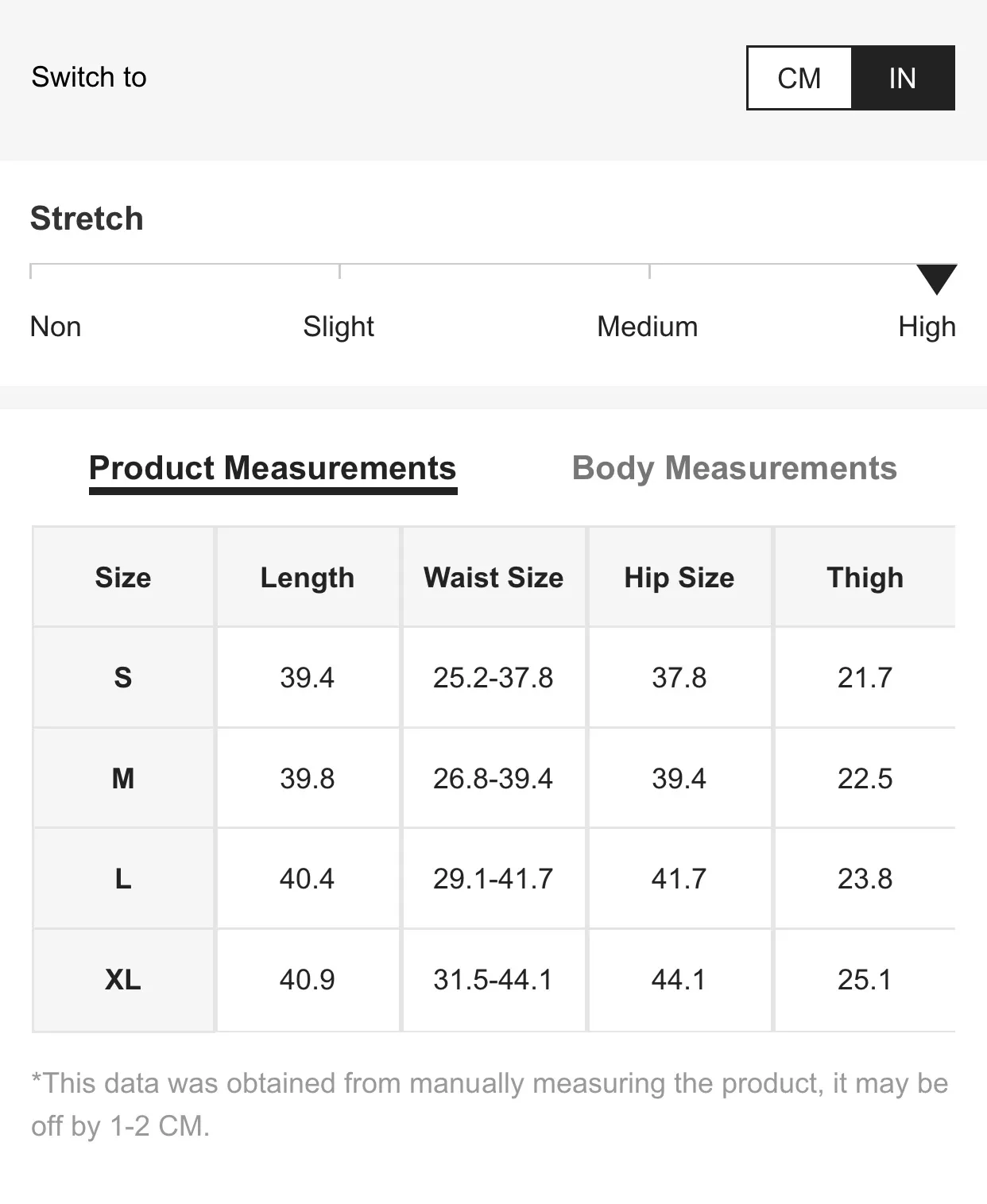
Task: Select the IN unit option
Action: click(903, 78)
